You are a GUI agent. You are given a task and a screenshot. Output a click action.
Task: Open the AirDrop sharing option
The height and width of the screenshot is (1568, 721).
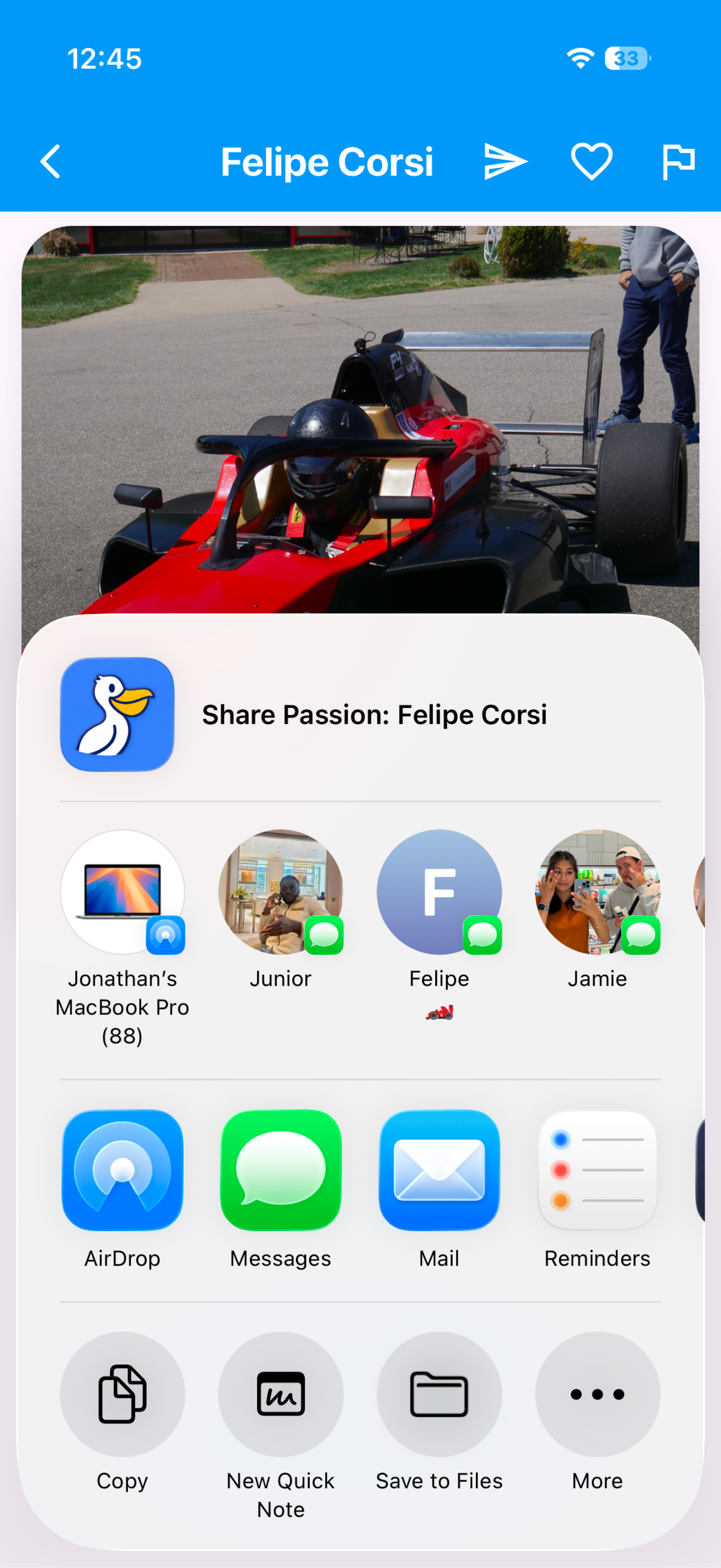tap(122, 1170)
